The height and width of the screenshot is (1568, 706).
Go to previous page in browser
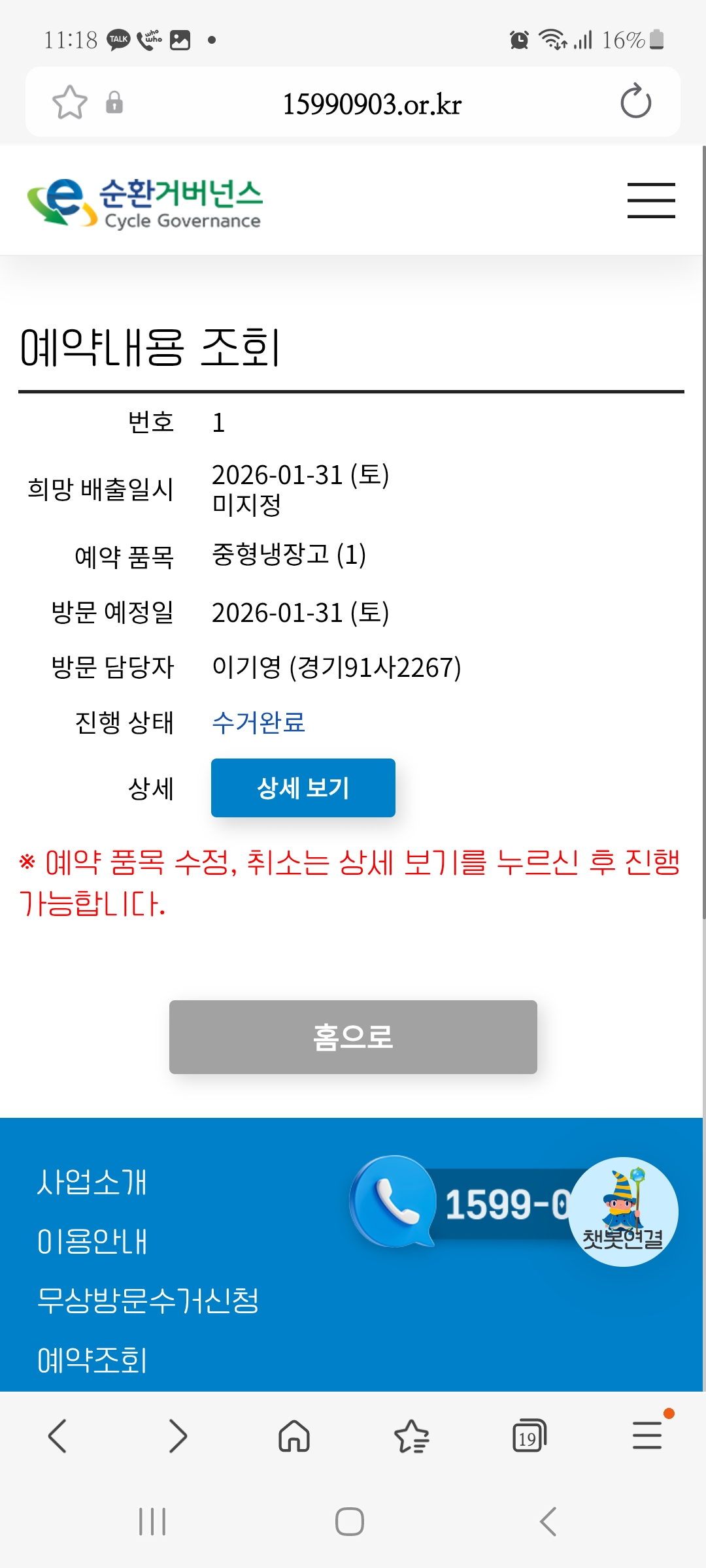click(x=58, y=1436)
